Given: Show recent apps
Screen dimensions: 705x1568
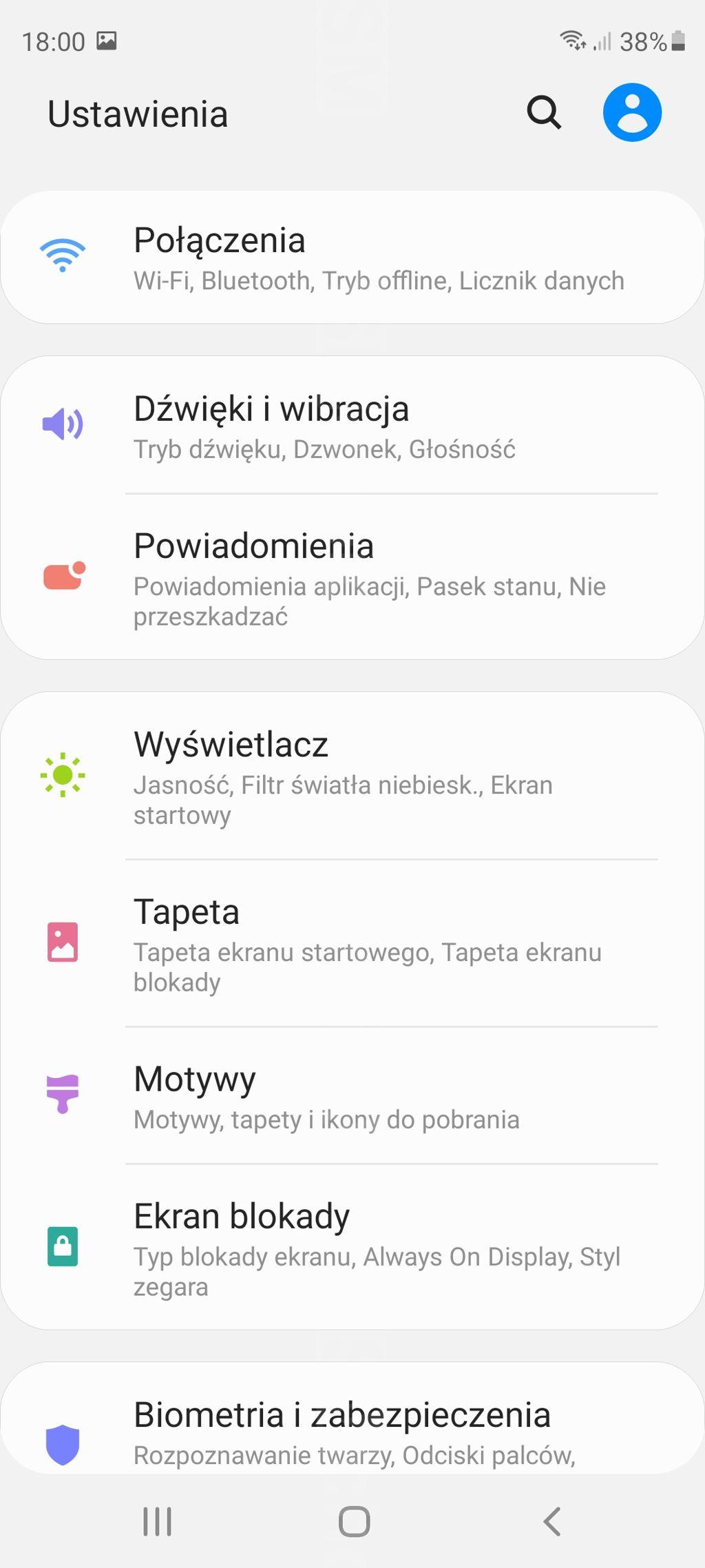Looking at the screenshot, I should (x=157, y=1521).
